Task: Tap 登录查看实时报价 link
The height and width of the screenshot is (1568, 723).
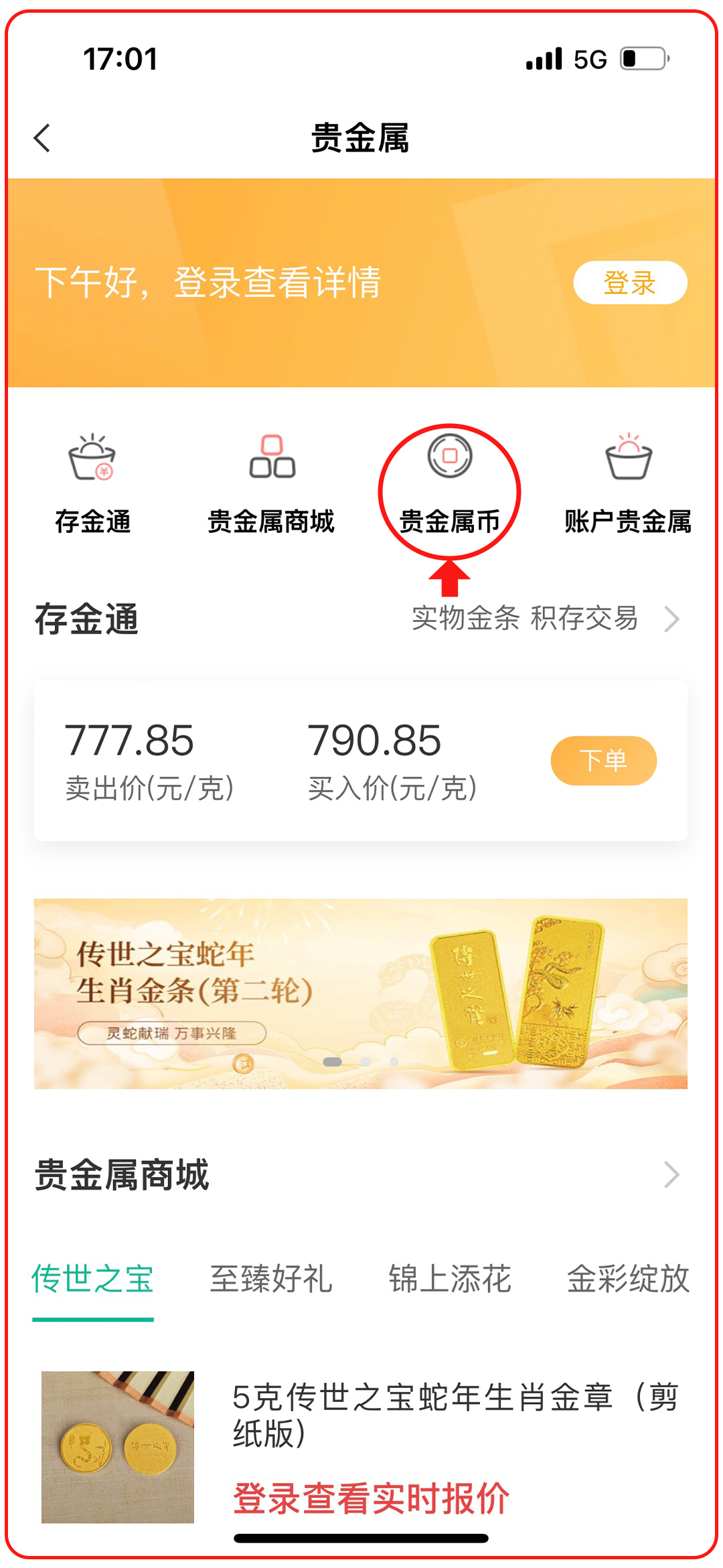Action: point(371,1498)
